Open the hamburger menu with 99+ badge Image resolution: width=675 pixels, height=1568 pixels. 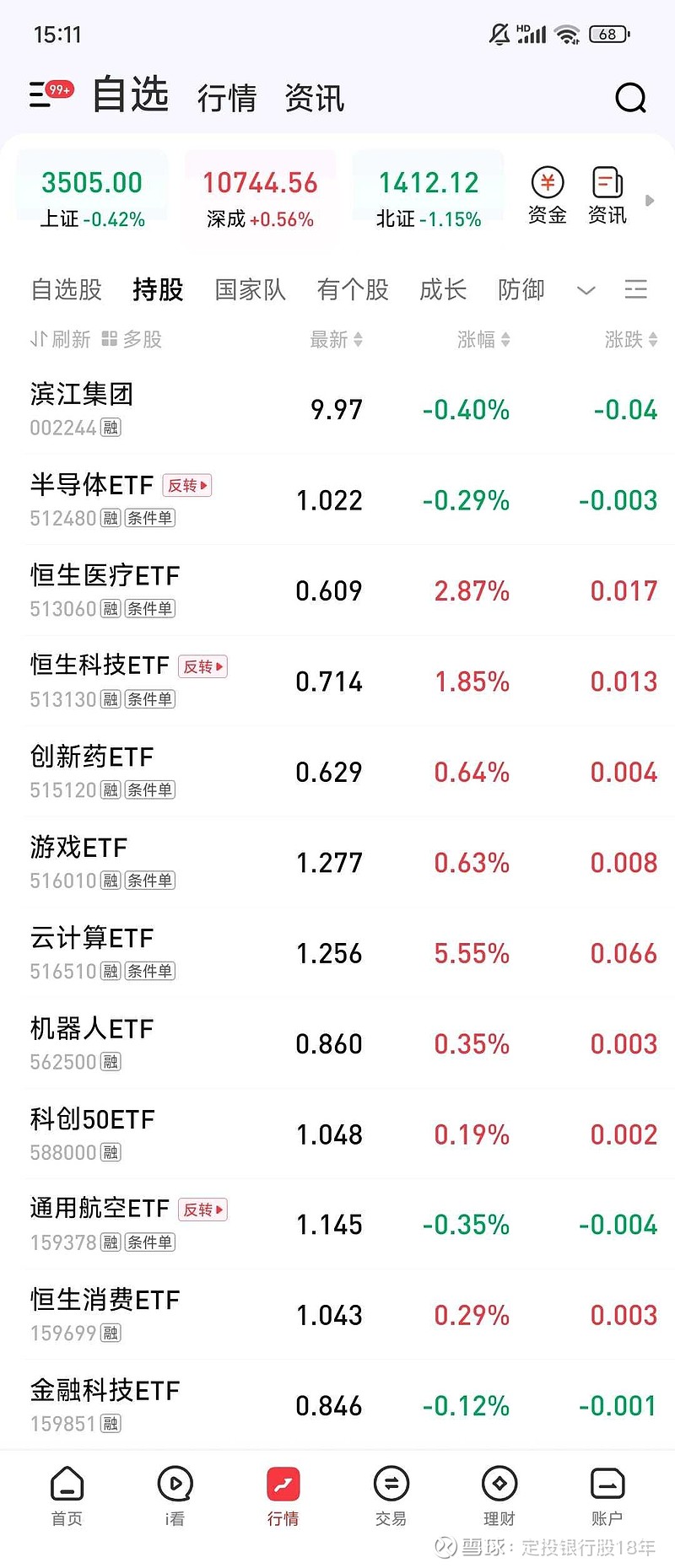click(x=38, y=94)
